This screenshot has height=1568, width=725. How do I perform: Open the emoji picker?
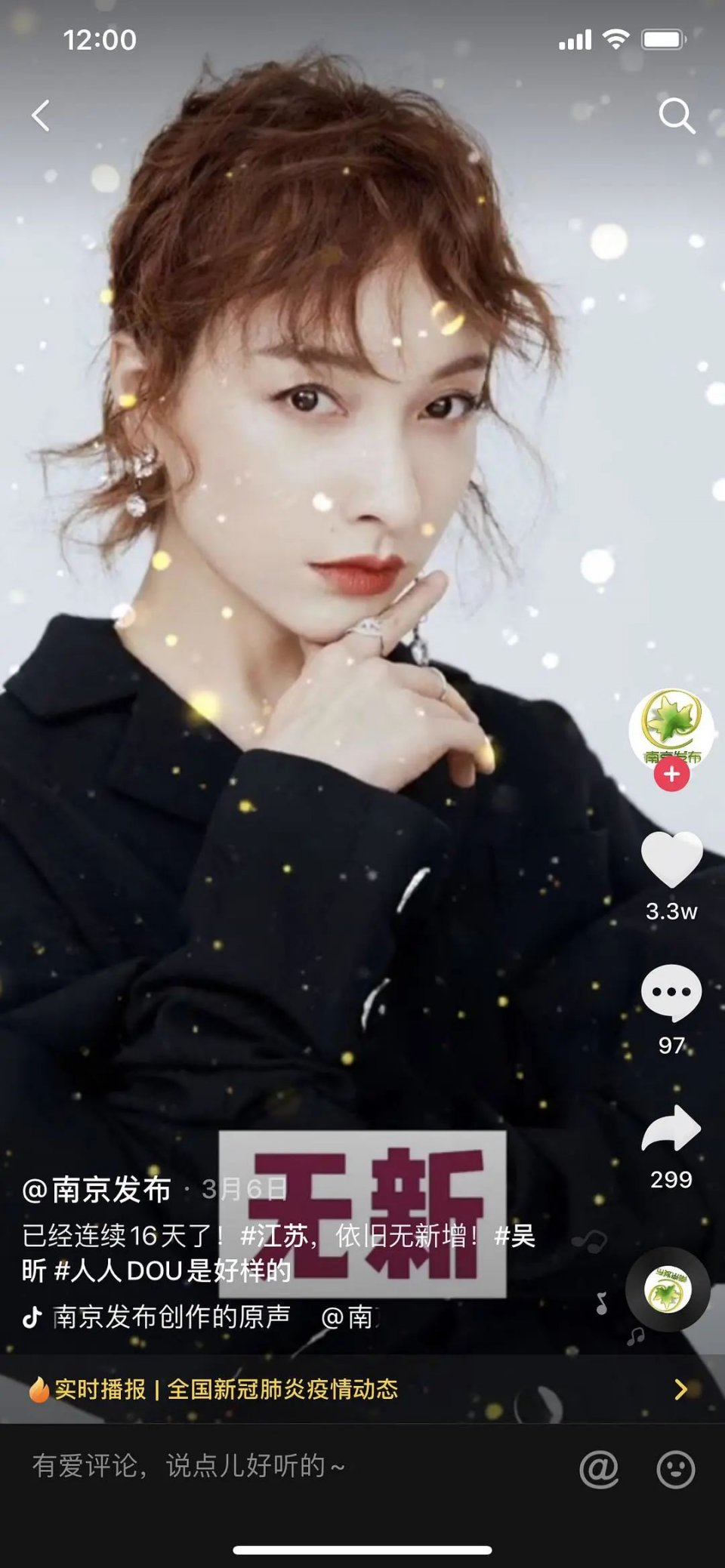675,1469
